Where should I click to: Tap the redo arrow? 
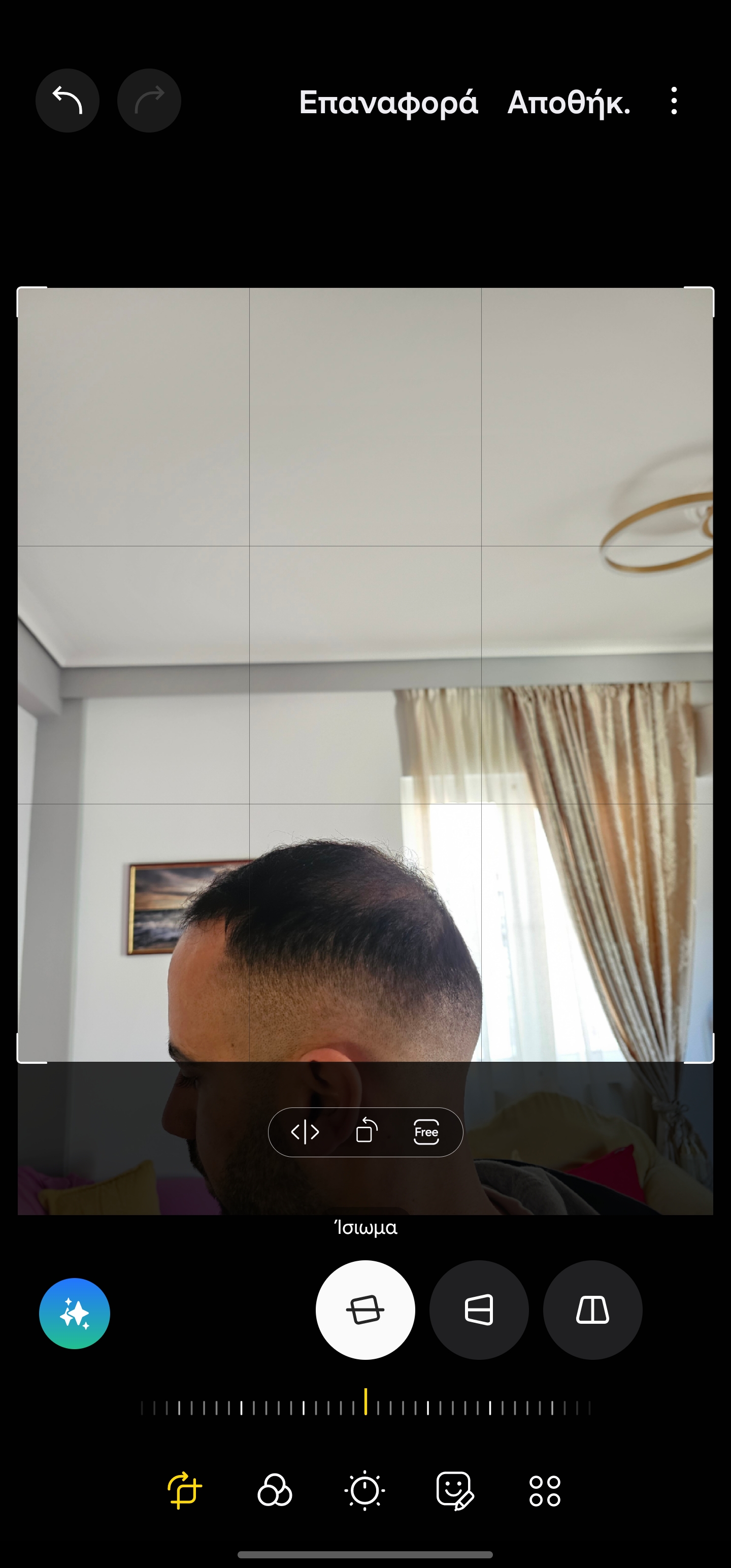149,101
